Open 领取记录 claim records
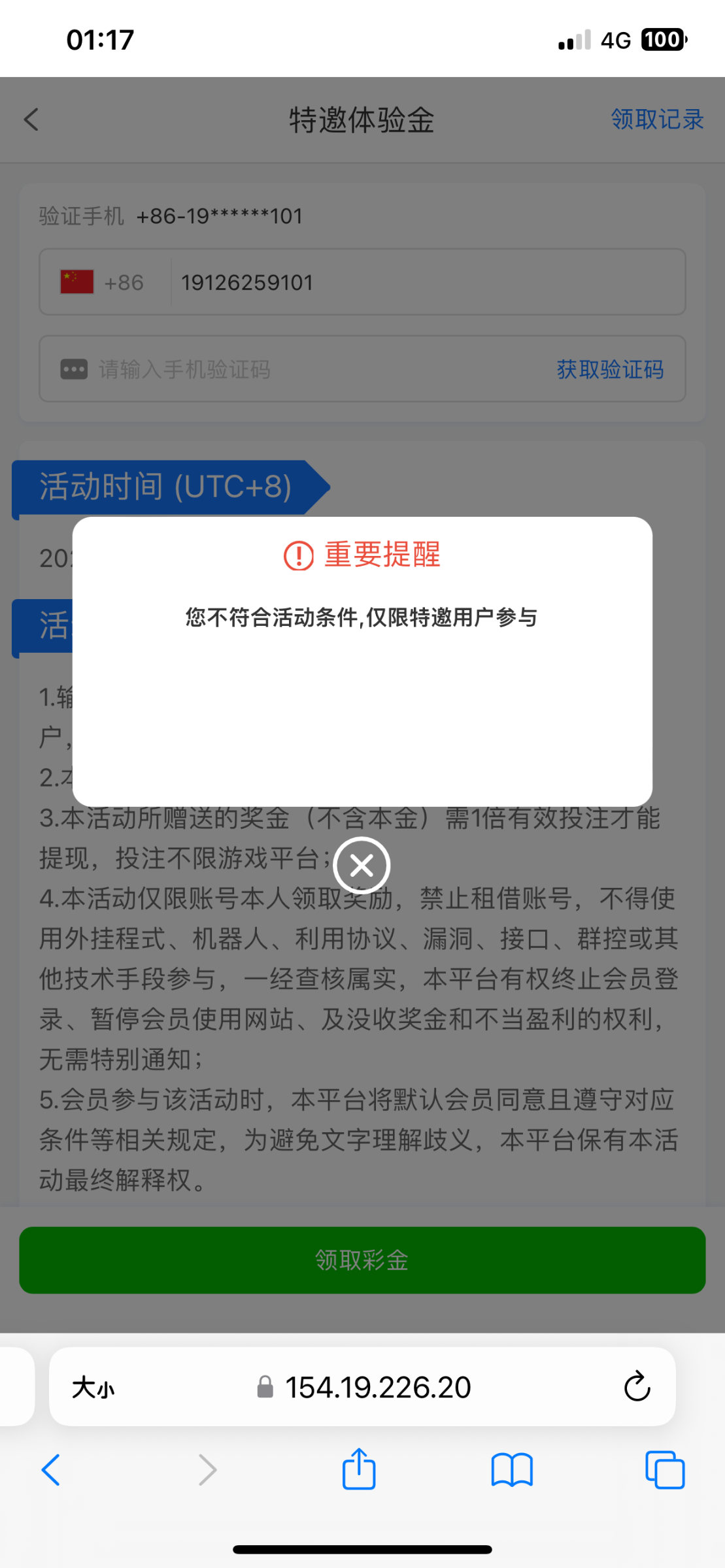725x1568 pixels. (x=656, y=120)
